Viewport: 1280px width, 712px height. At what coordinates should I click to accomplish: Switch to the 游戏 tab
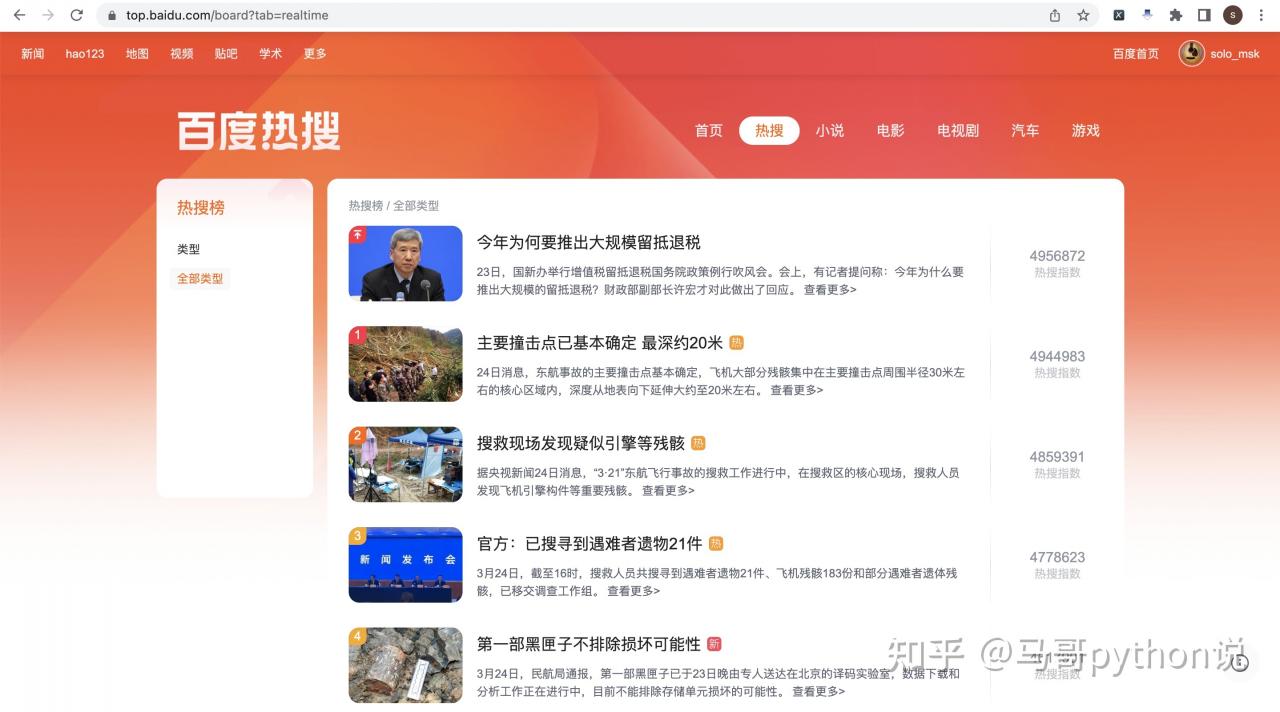pos(1085,131)
